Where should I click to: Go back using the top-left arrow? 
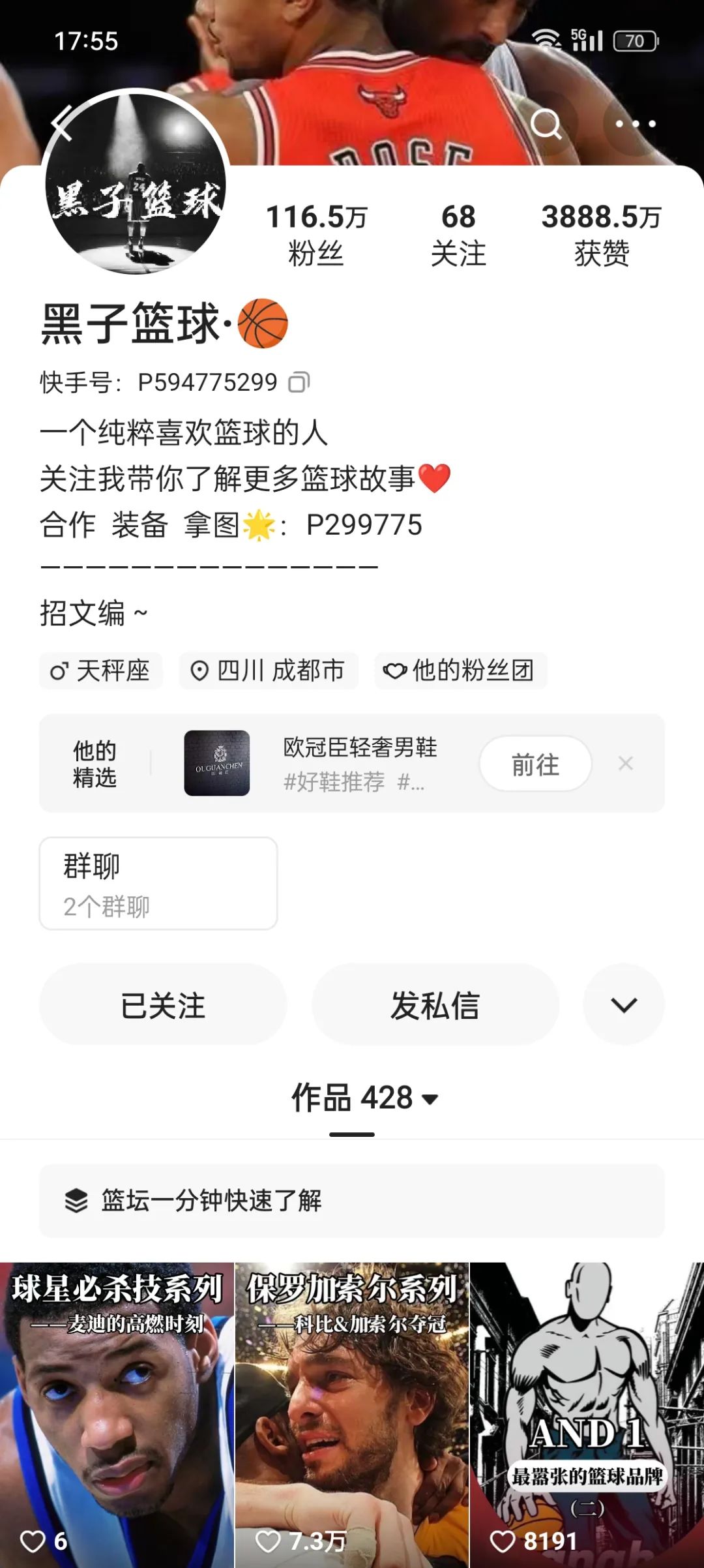(x=62, y=123)
